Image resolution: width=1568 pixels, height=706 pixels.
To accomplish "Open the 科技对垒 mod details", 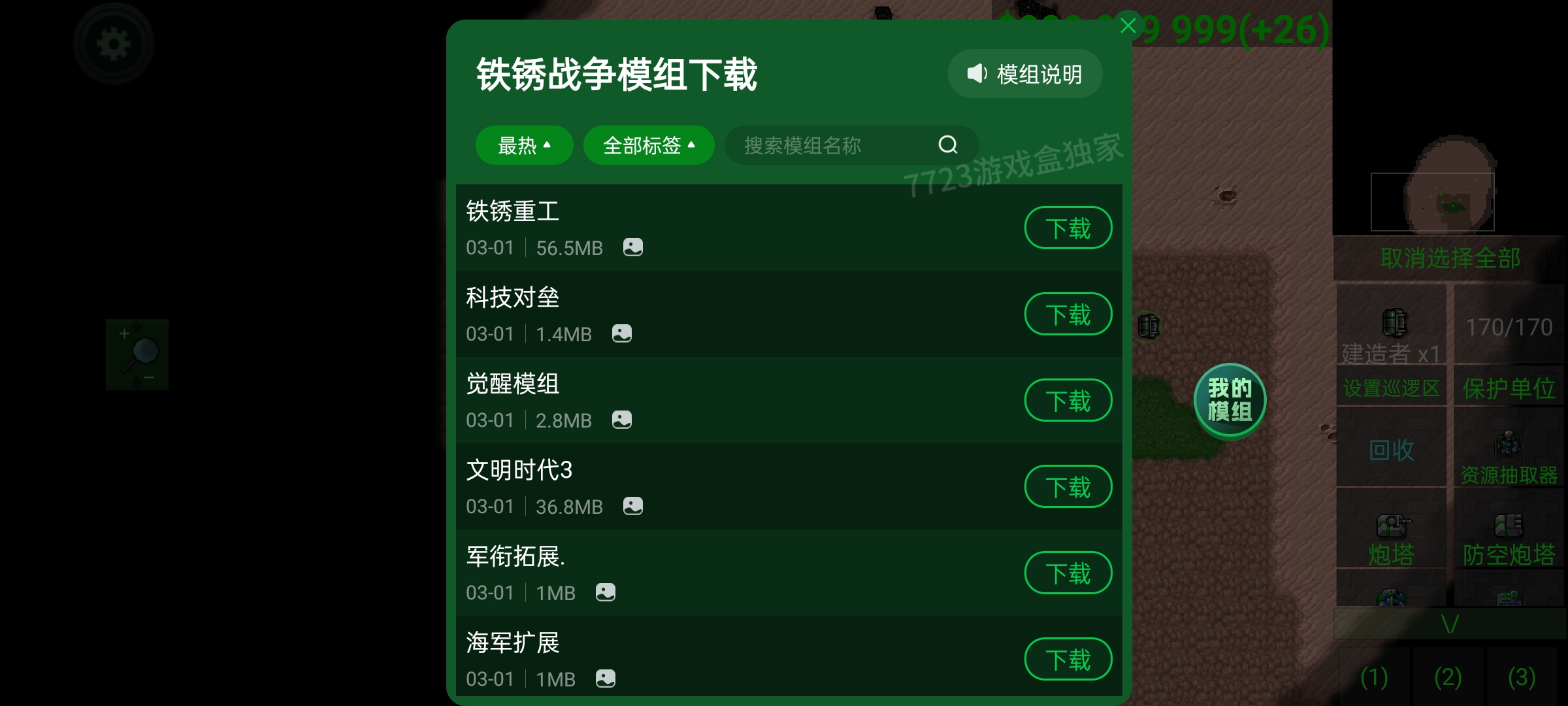I will pyautogui.click(x=512, y=298).
